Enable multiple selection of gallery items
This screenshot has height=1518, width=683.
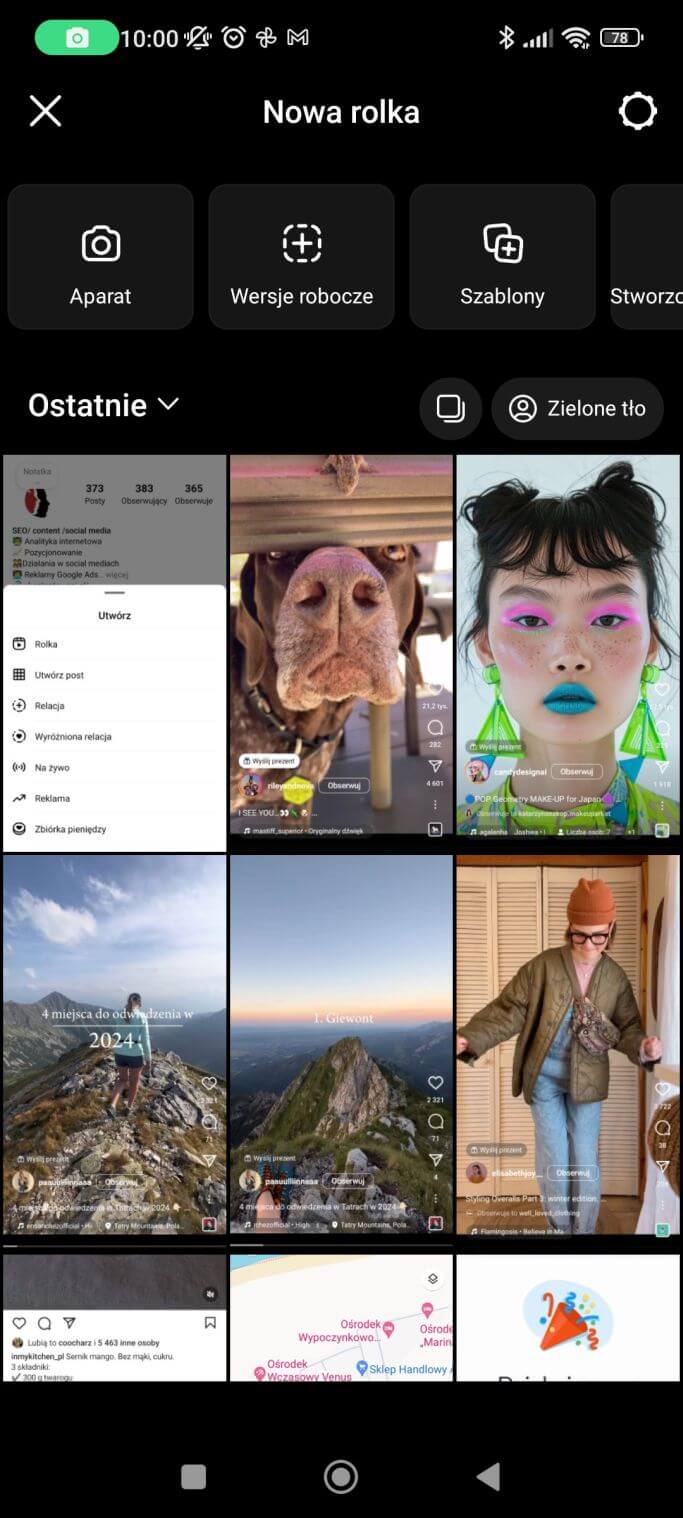tap(450, 408)
